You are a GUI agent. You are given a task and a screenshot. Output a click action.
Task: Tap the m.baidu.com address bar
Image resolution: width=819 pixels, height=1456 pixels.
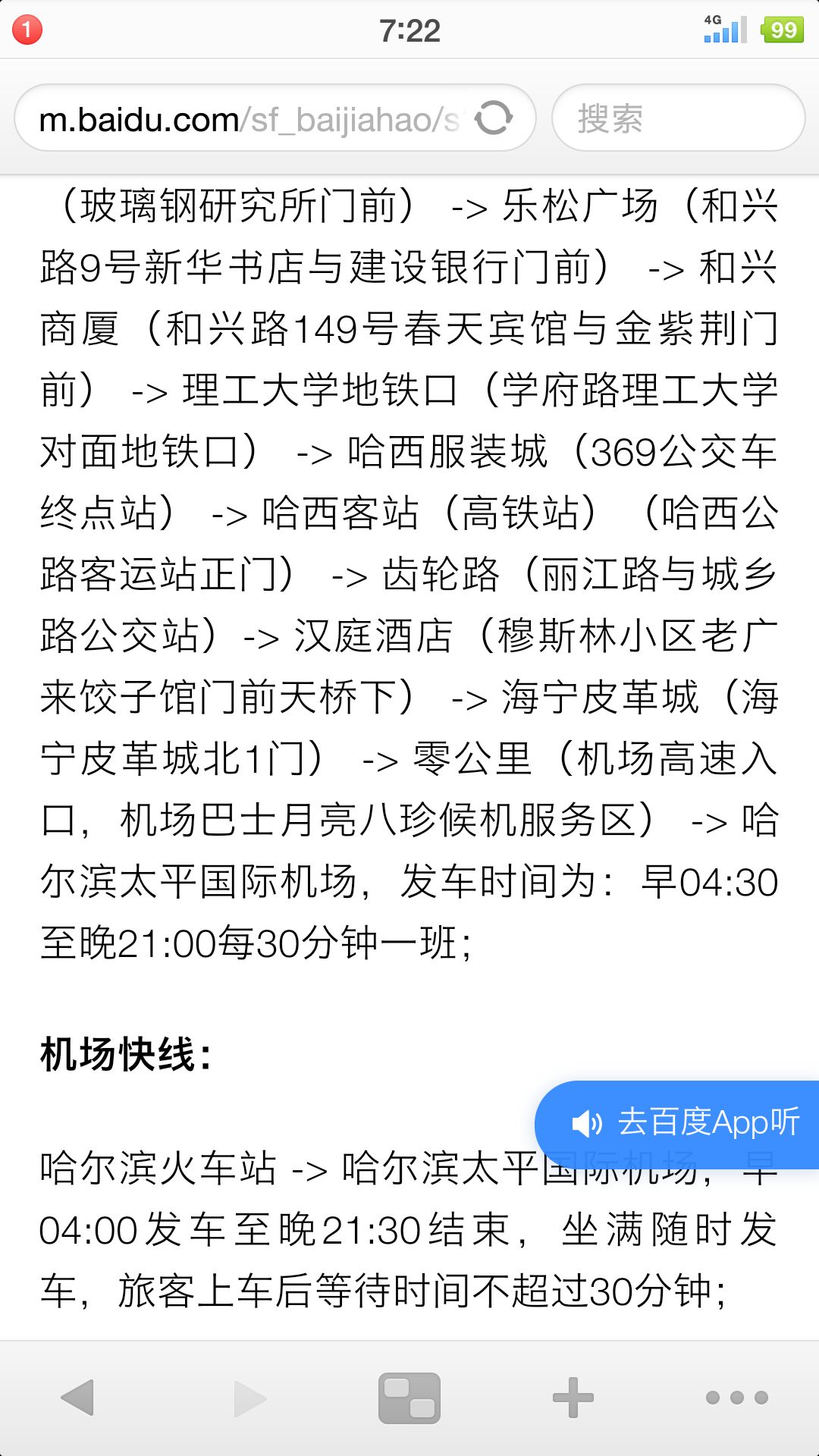coord(250,119)
